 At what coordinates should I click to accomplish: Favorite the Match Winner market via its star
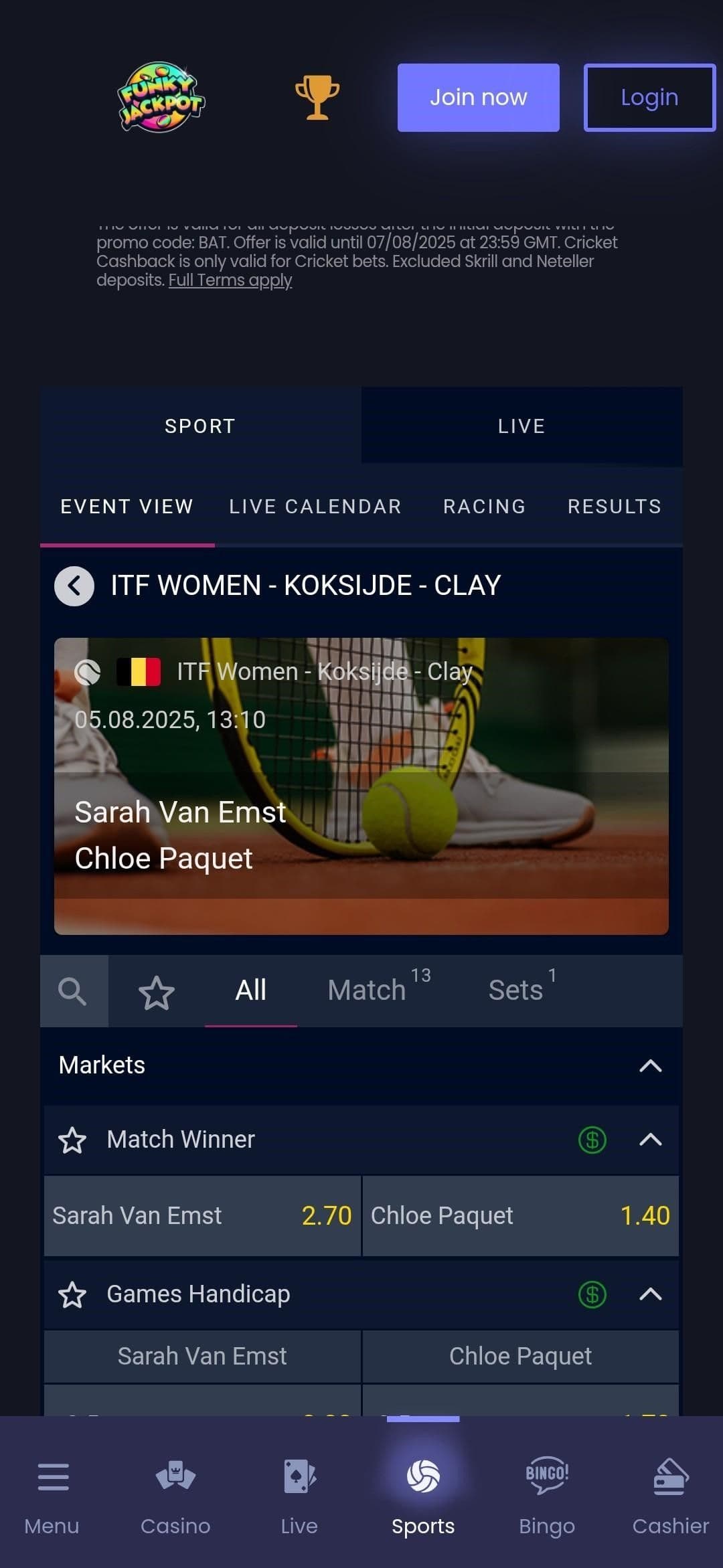coord(72,1138)
